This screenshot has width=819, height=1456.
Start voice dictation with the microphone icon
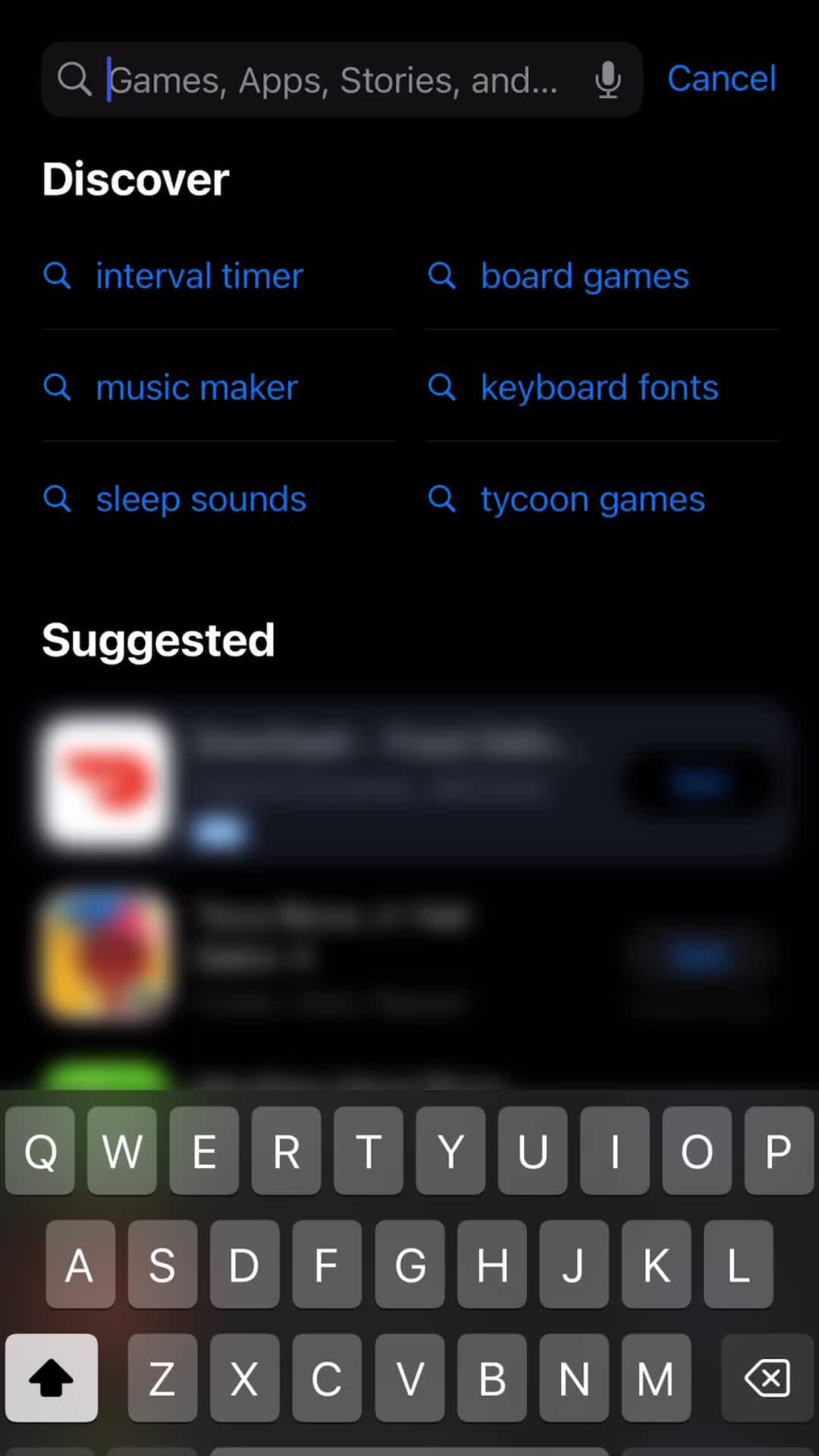[607, 80]
